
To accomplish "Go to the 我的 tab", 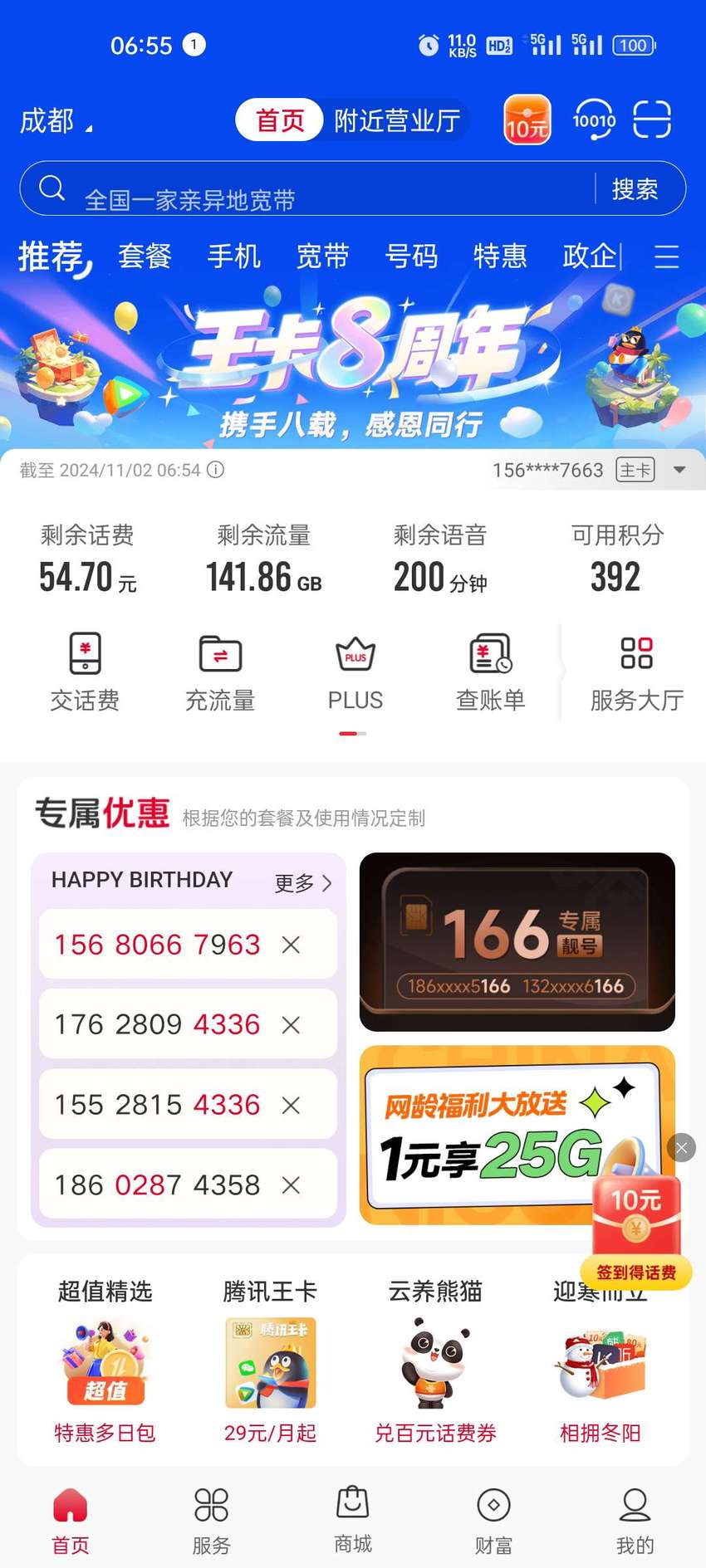I will tap(635, 1522).
